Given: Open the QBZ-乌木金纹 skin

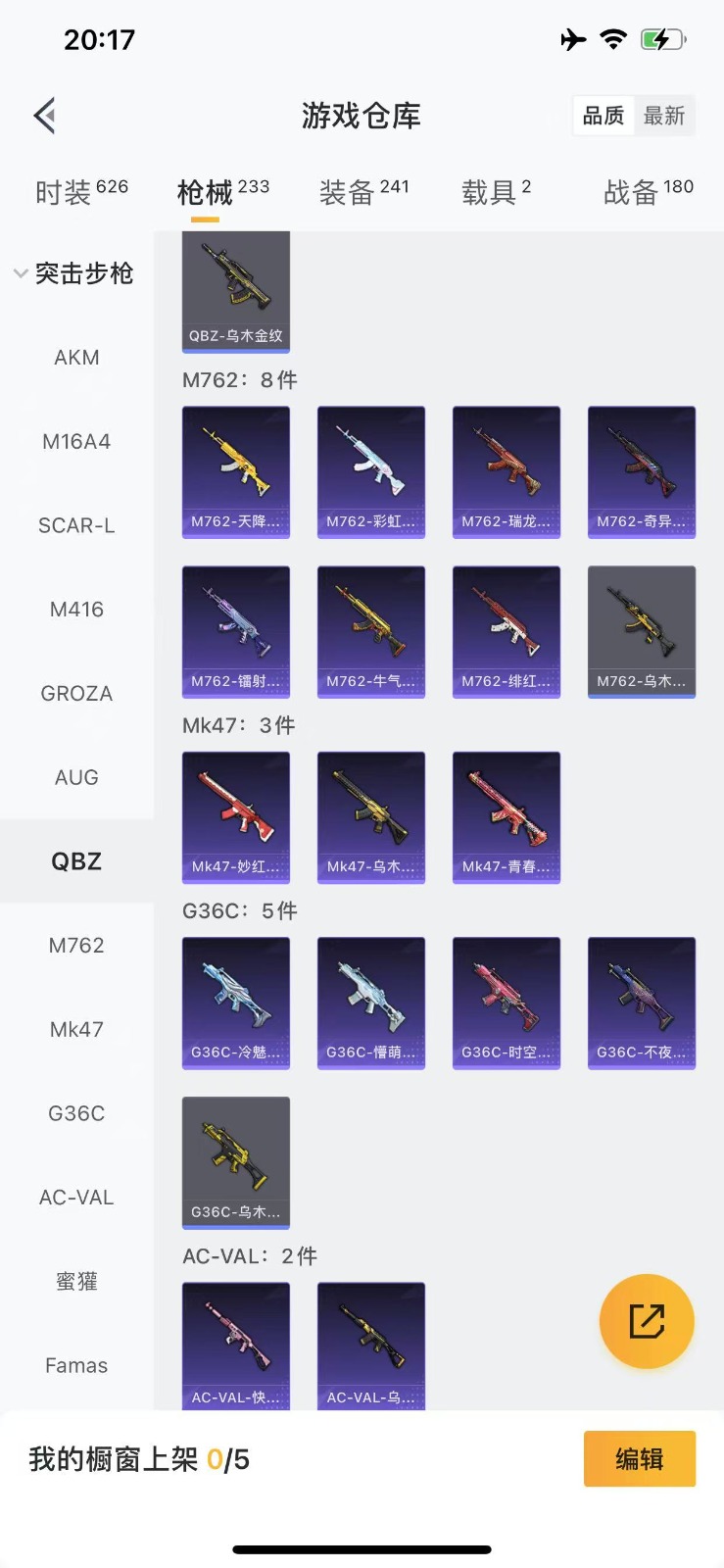Looking at the screenshot, I should point(236,290).
